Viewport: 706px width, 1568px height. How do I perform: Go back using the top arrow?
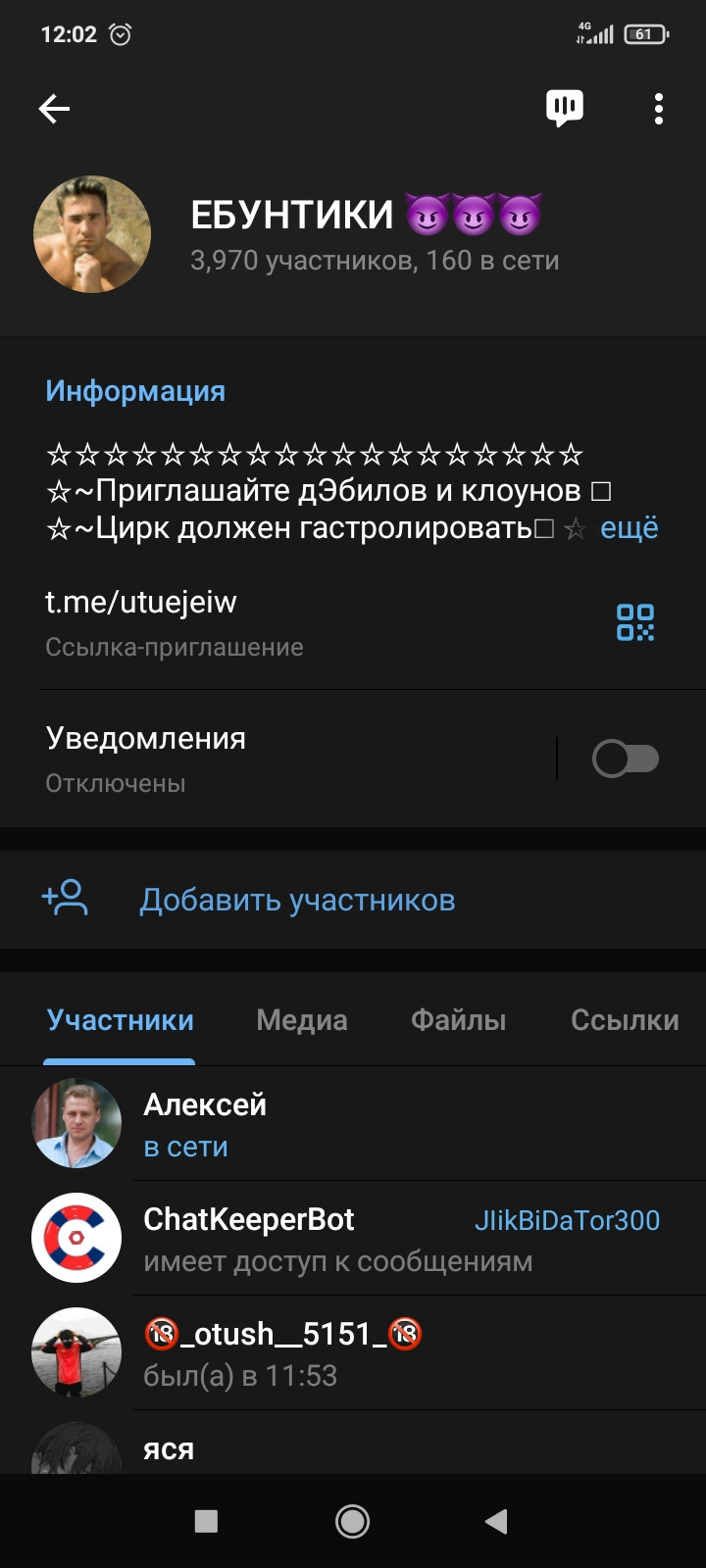coord(54,109)
